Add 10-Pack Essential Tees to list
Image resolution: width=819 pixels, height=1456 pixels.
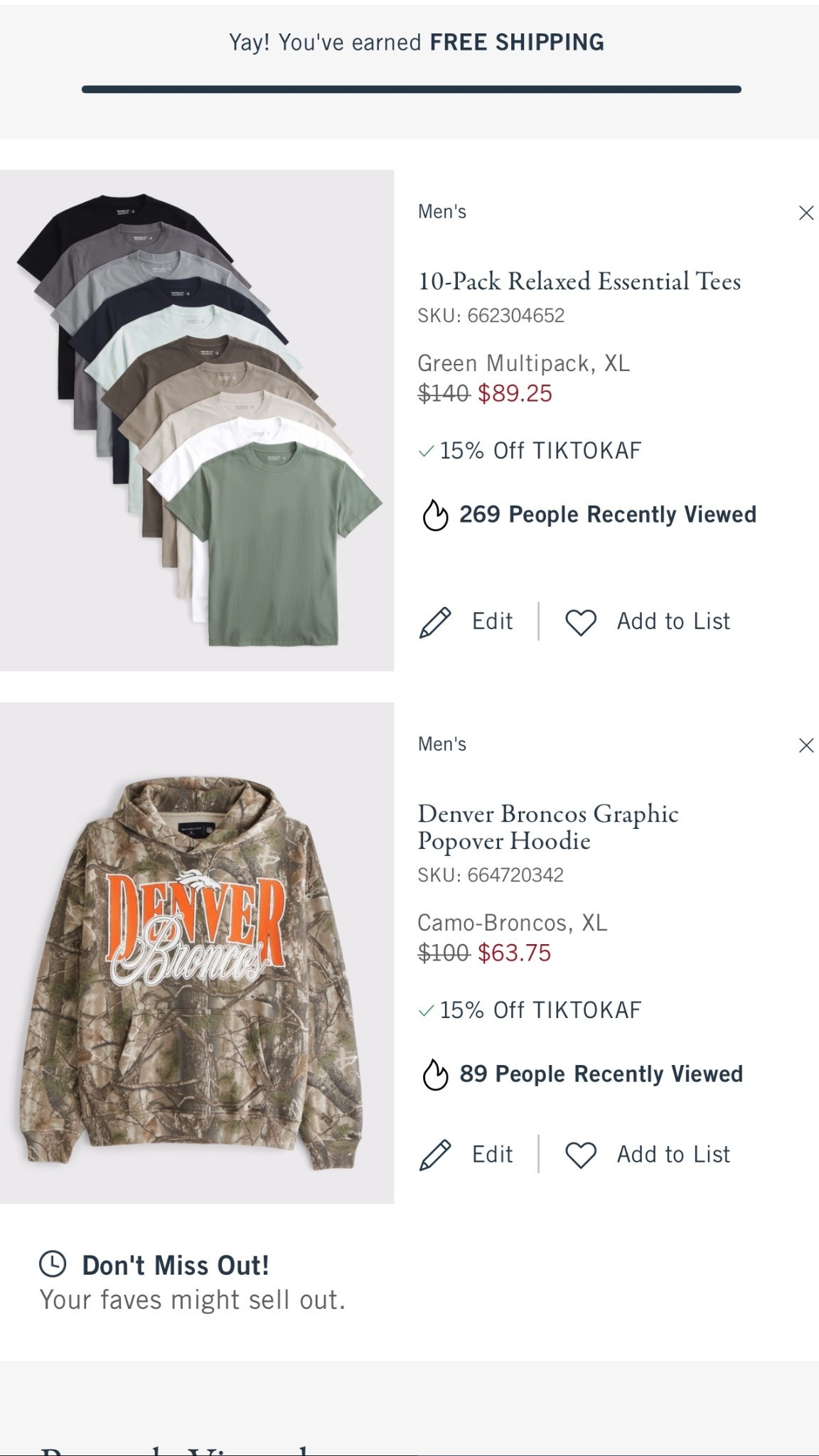(x=648, y=621)
